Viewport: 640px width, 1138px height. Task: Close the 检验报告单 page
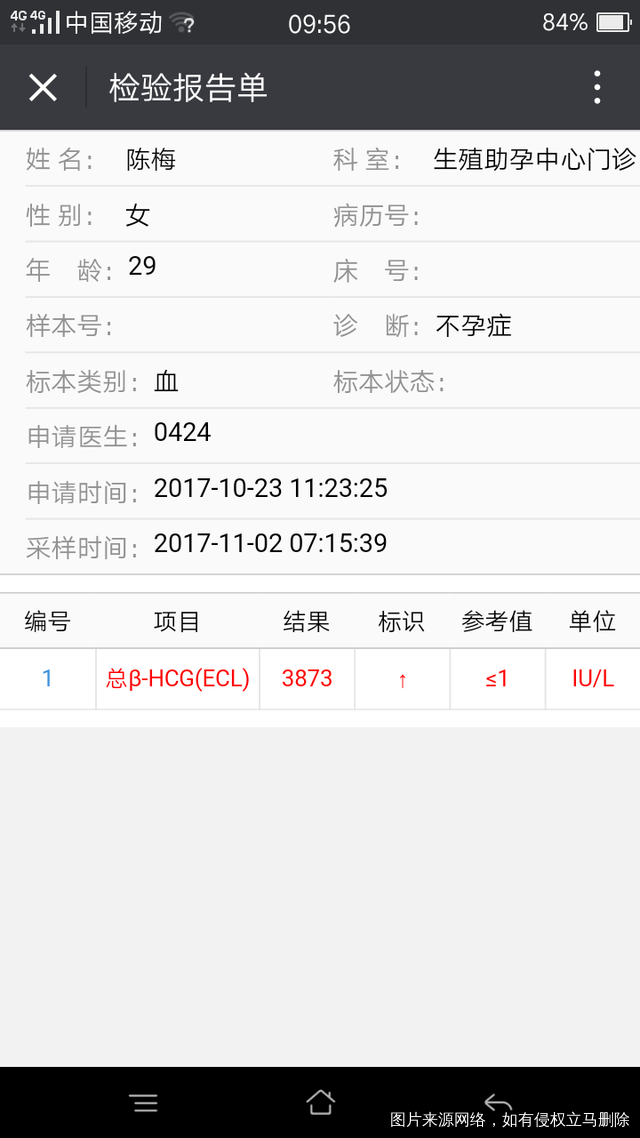pos(43,88)
